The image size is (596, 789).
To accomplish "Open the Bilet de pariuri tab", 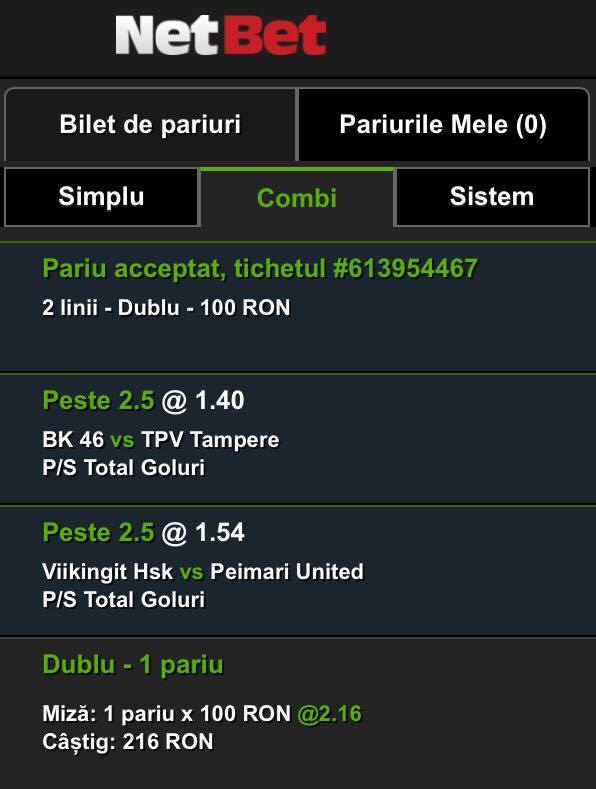I will 150,124.
